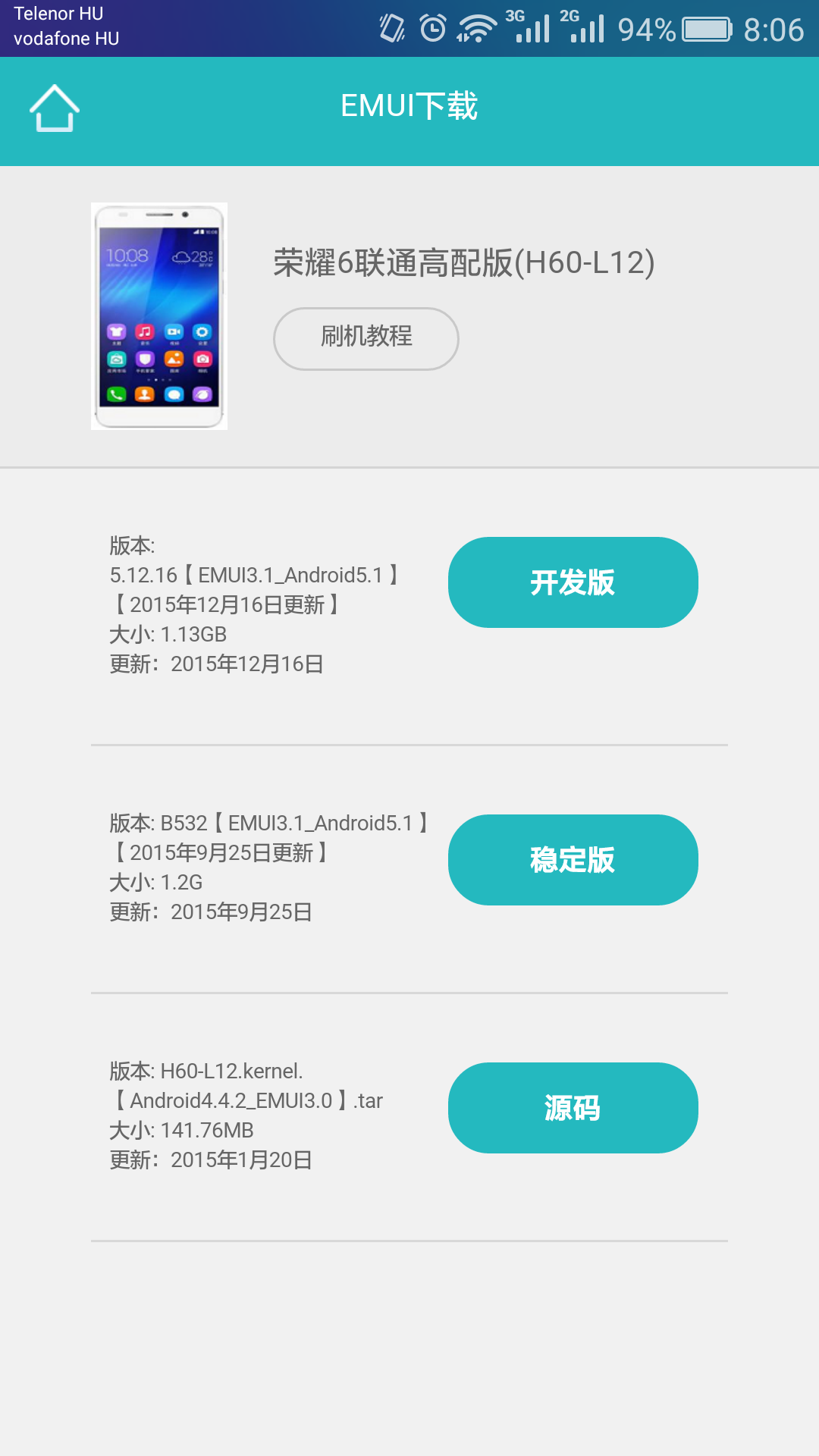Go to the home page icon

(x=55, y=108)
